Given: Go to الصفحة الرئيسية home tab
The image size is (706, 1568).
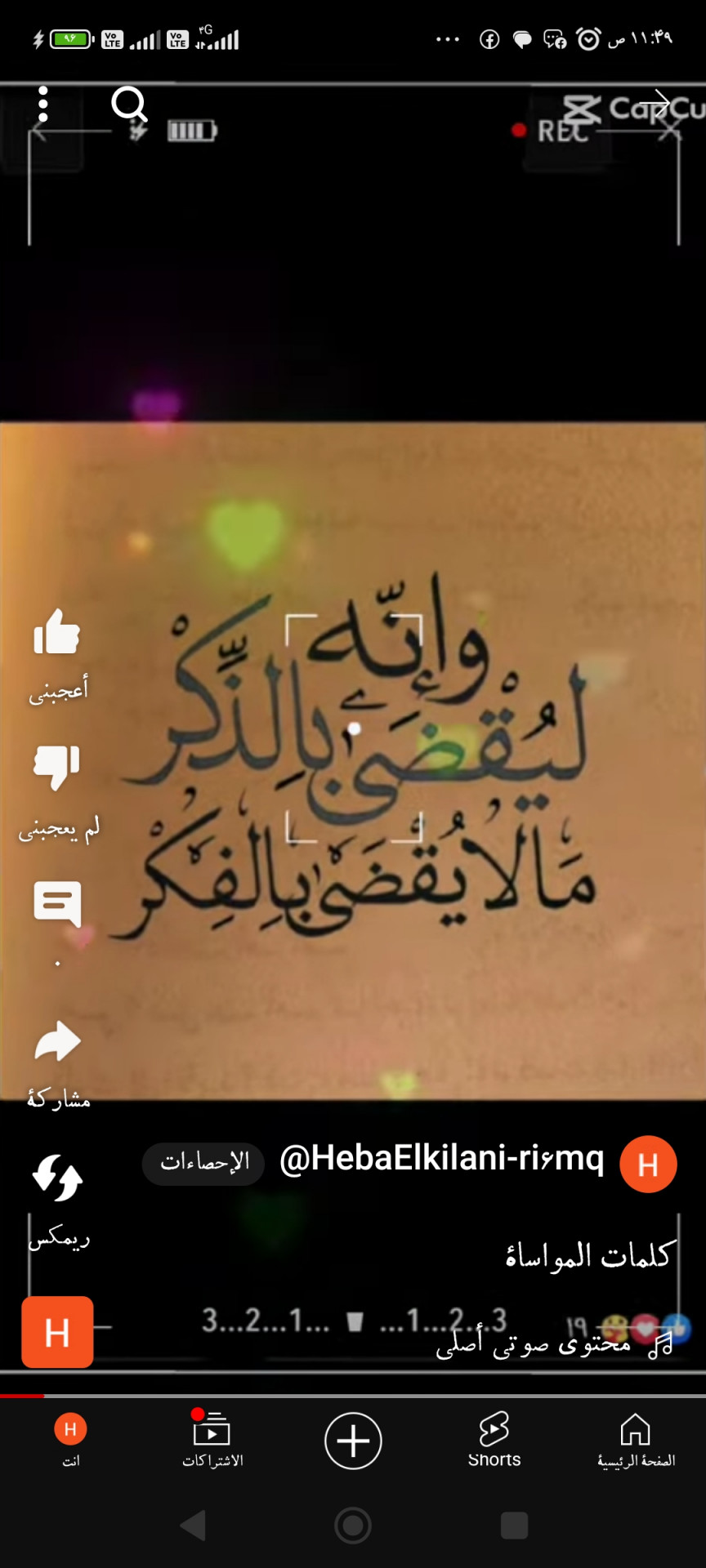Looking at the screenshot, I should click(x=636, y=1441).
